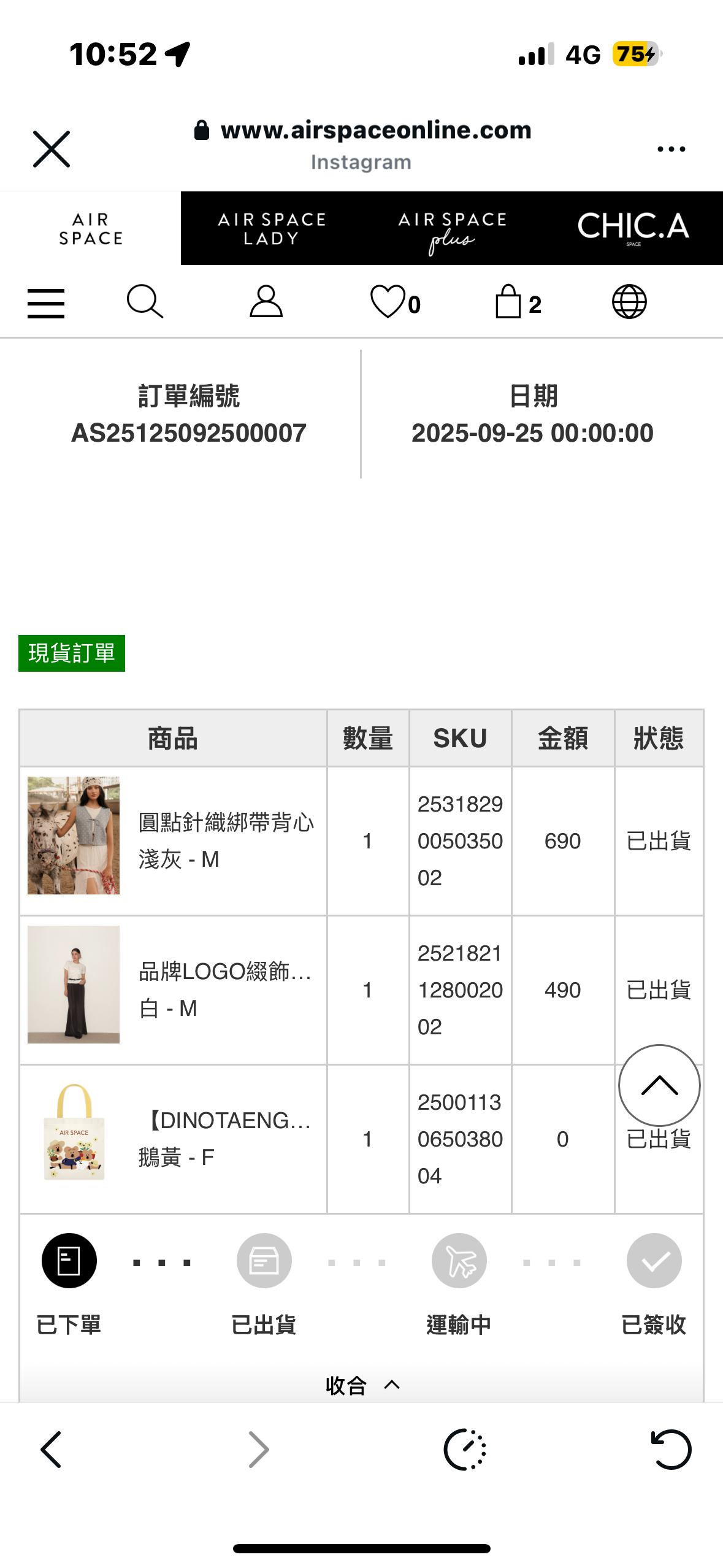723x1568 pixels.
Task: Open the 品牌LOGO綴飾 product image
Action: pos(74,984)
